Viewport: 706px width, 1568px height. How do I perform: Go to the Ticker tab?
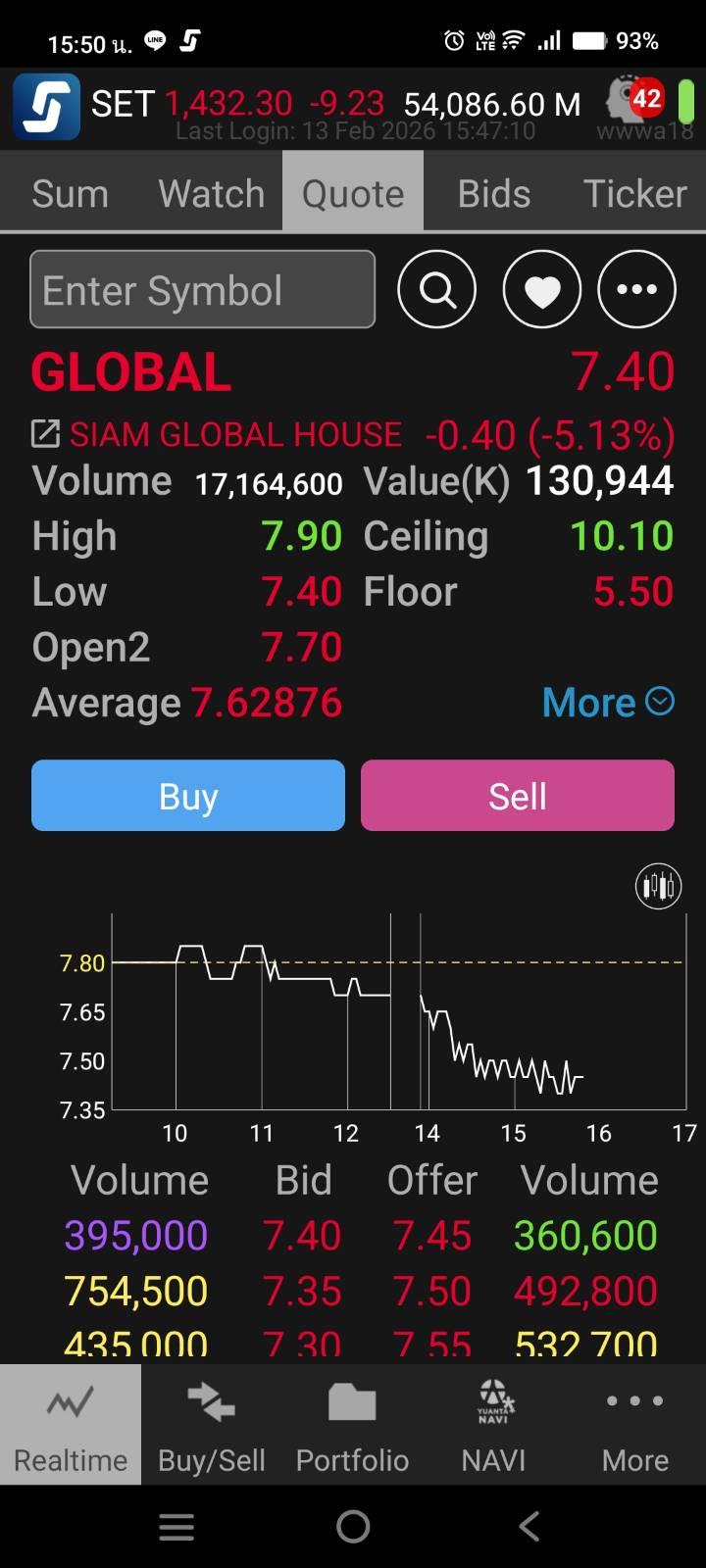pos(634,193)
